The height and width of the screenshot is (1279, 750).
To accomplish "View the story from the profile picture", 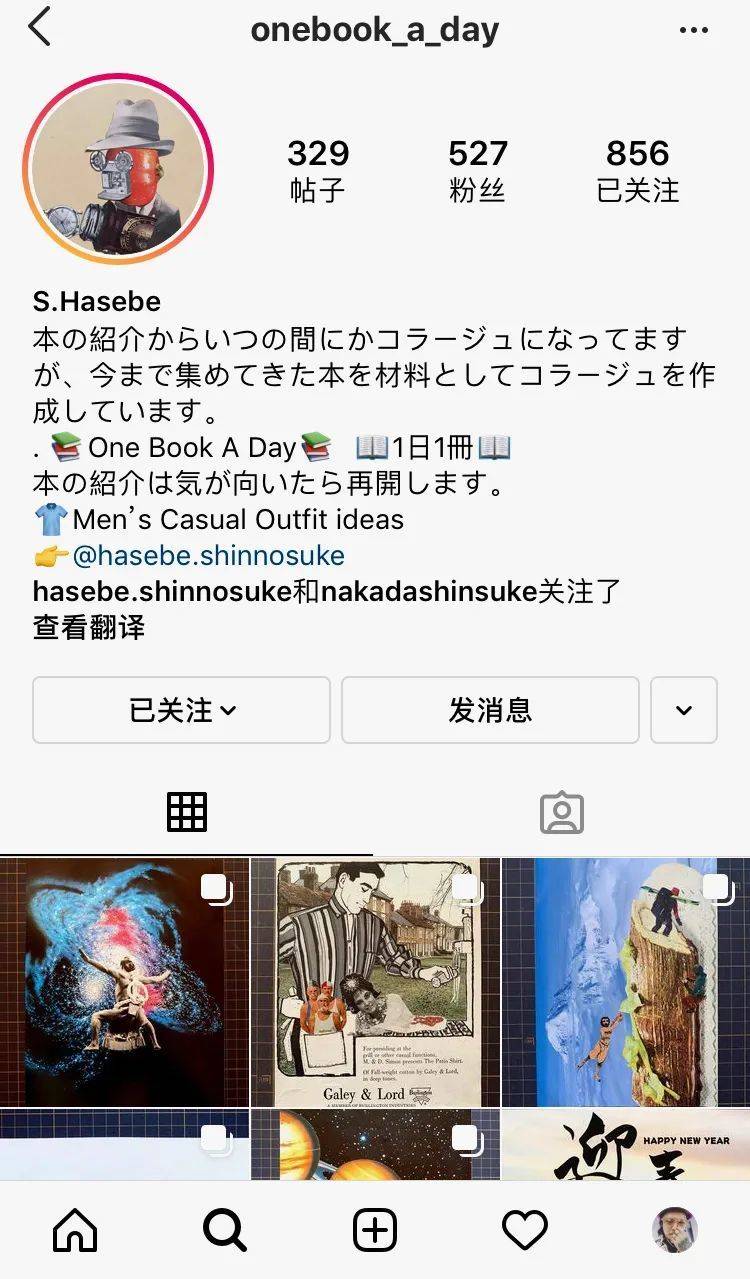I will point(118,168).
